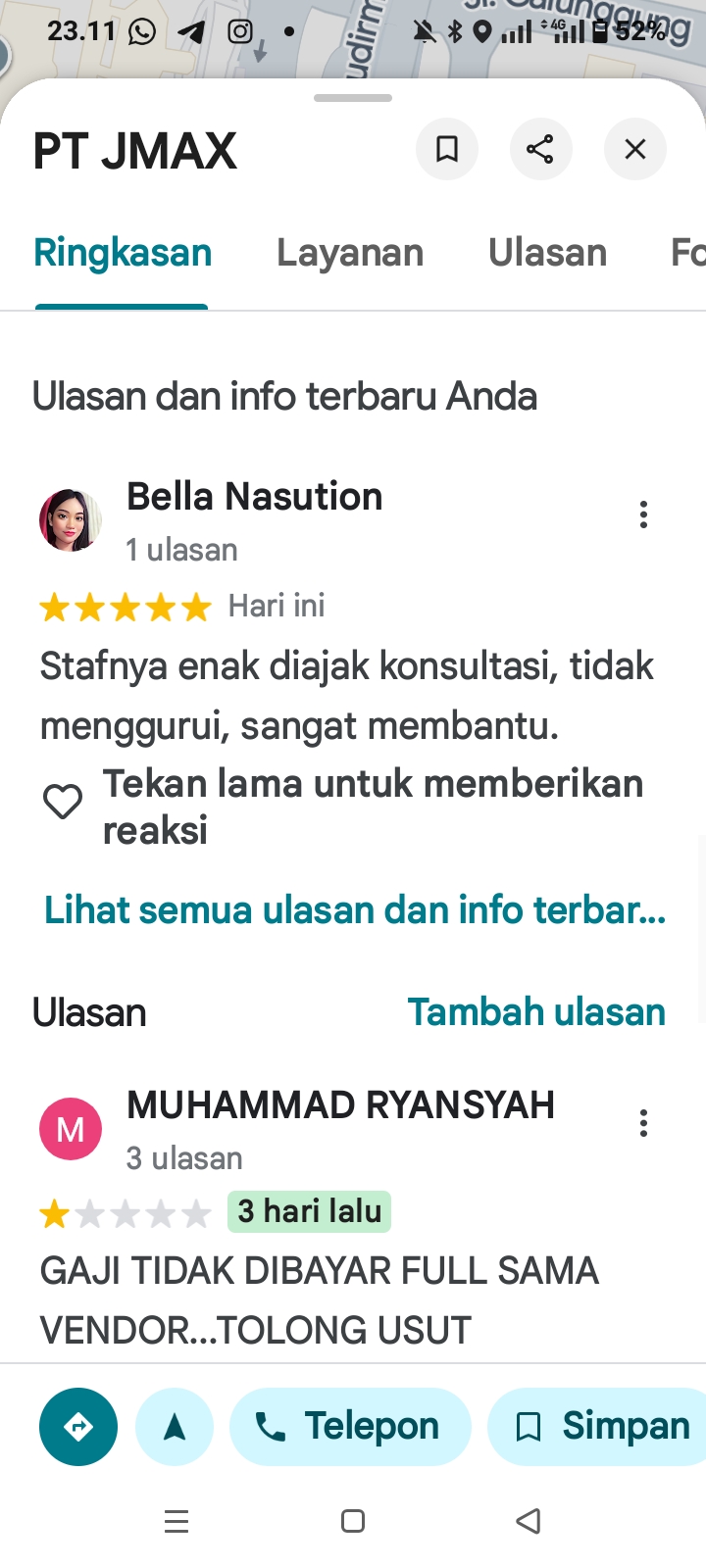This screenshot has width=706, height=1568.
Task: Switch to the Ulasan tab
Action: (x=547, y=253)
